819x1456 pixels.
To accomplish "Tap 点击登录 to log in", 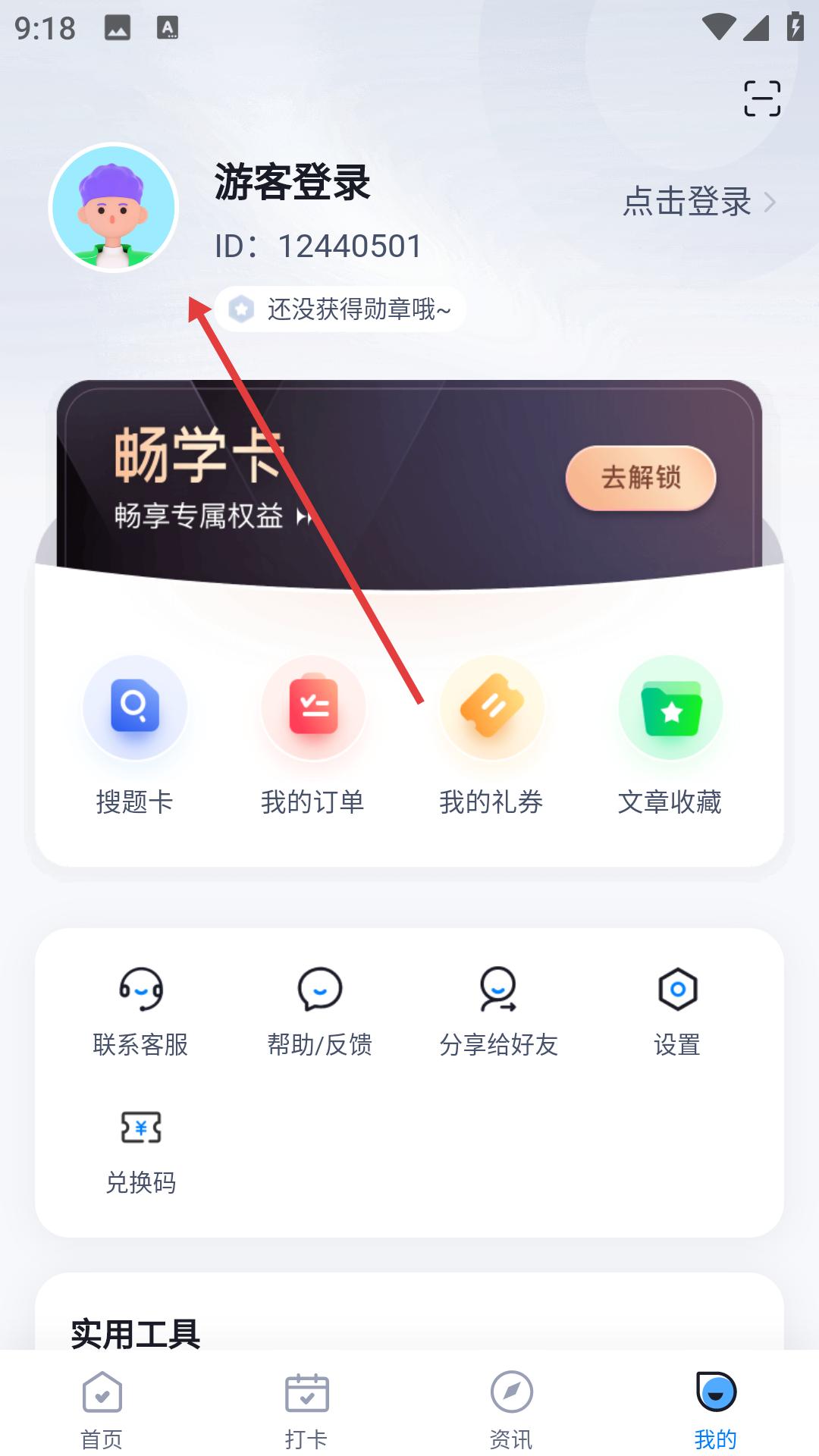I will [698, 202].
